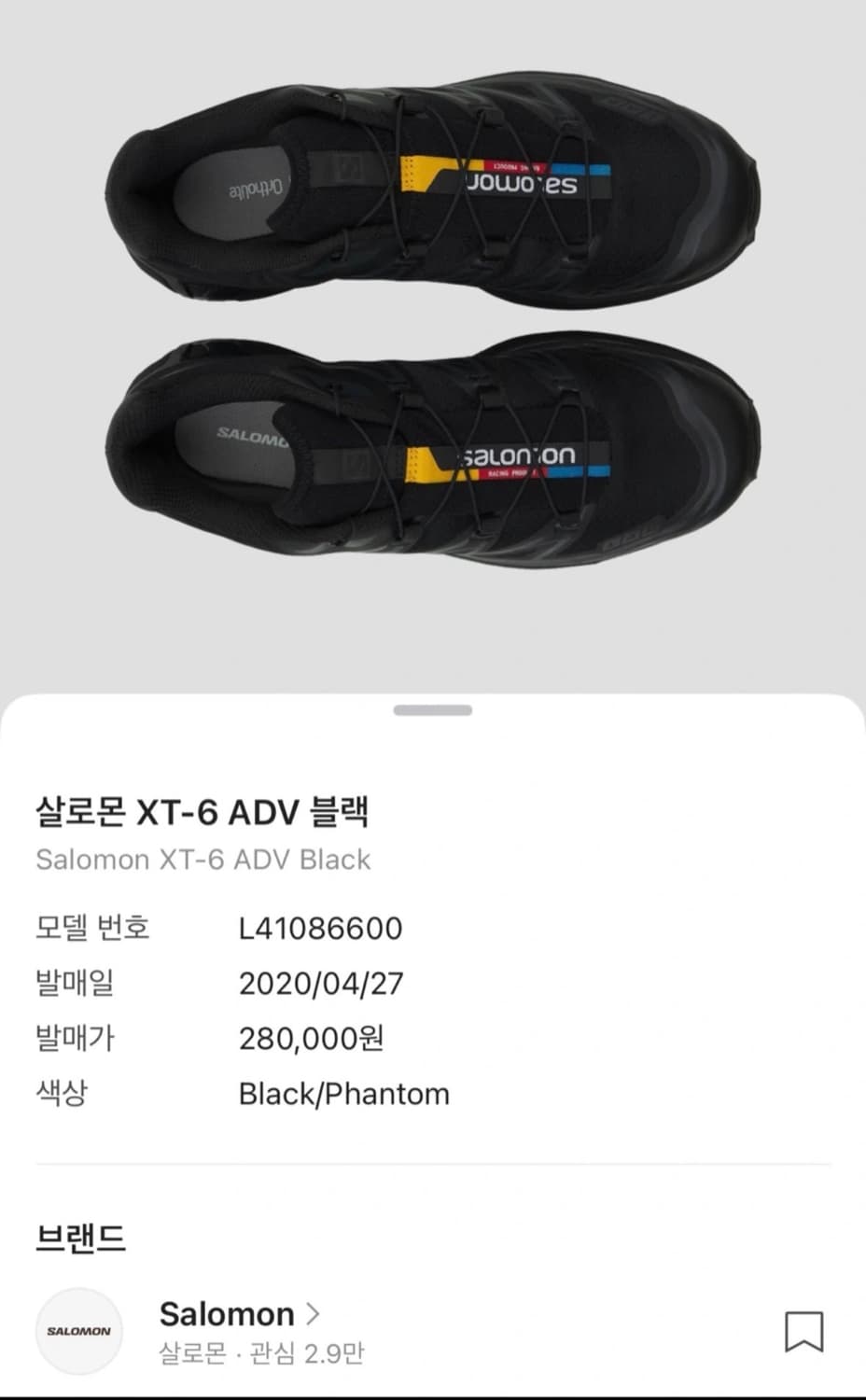
Task: Tap the drag handle above the product sheet
Action: point(433,711)
